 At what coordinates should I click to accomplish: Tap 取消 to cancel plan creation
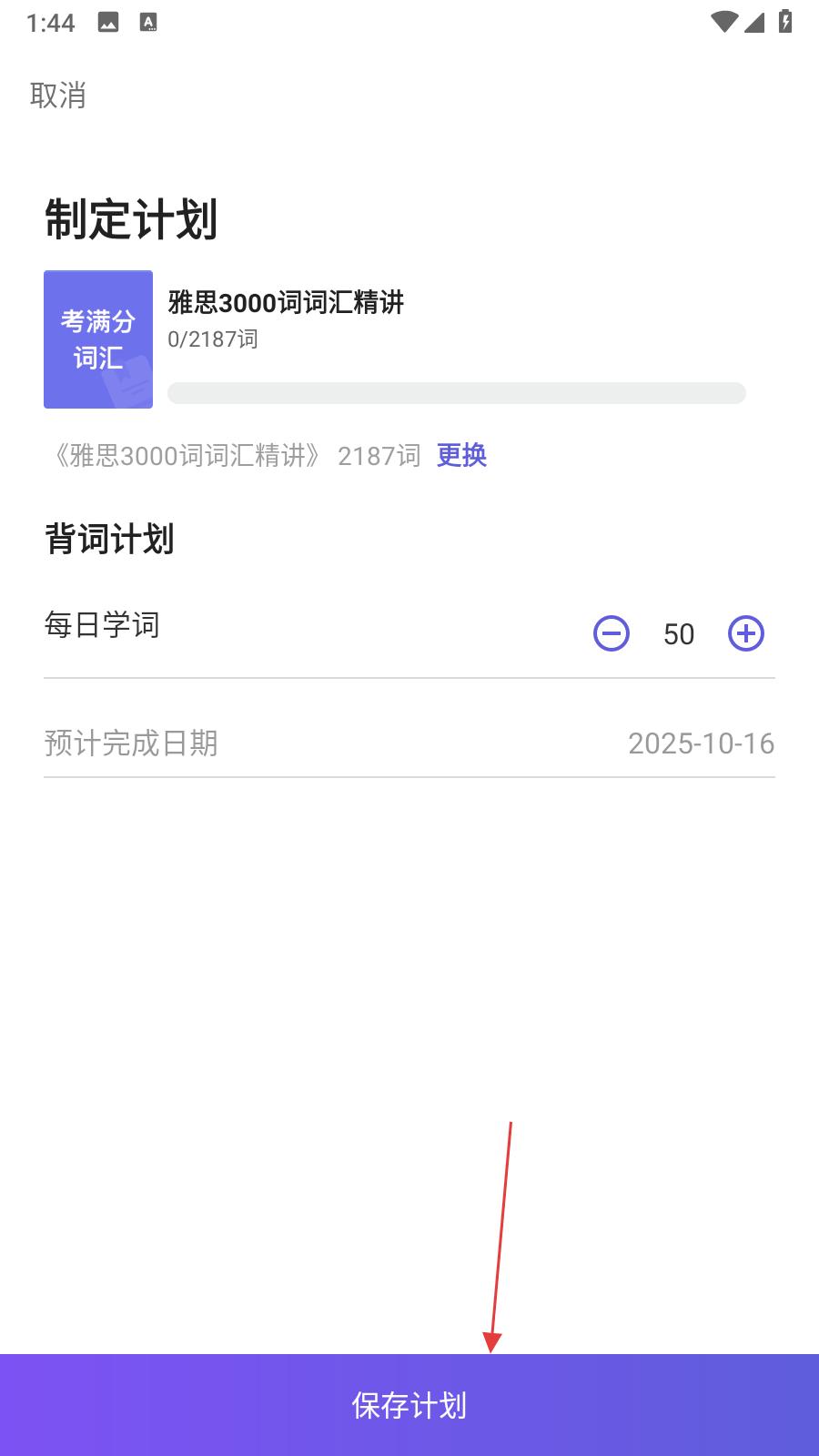[58, 95]
